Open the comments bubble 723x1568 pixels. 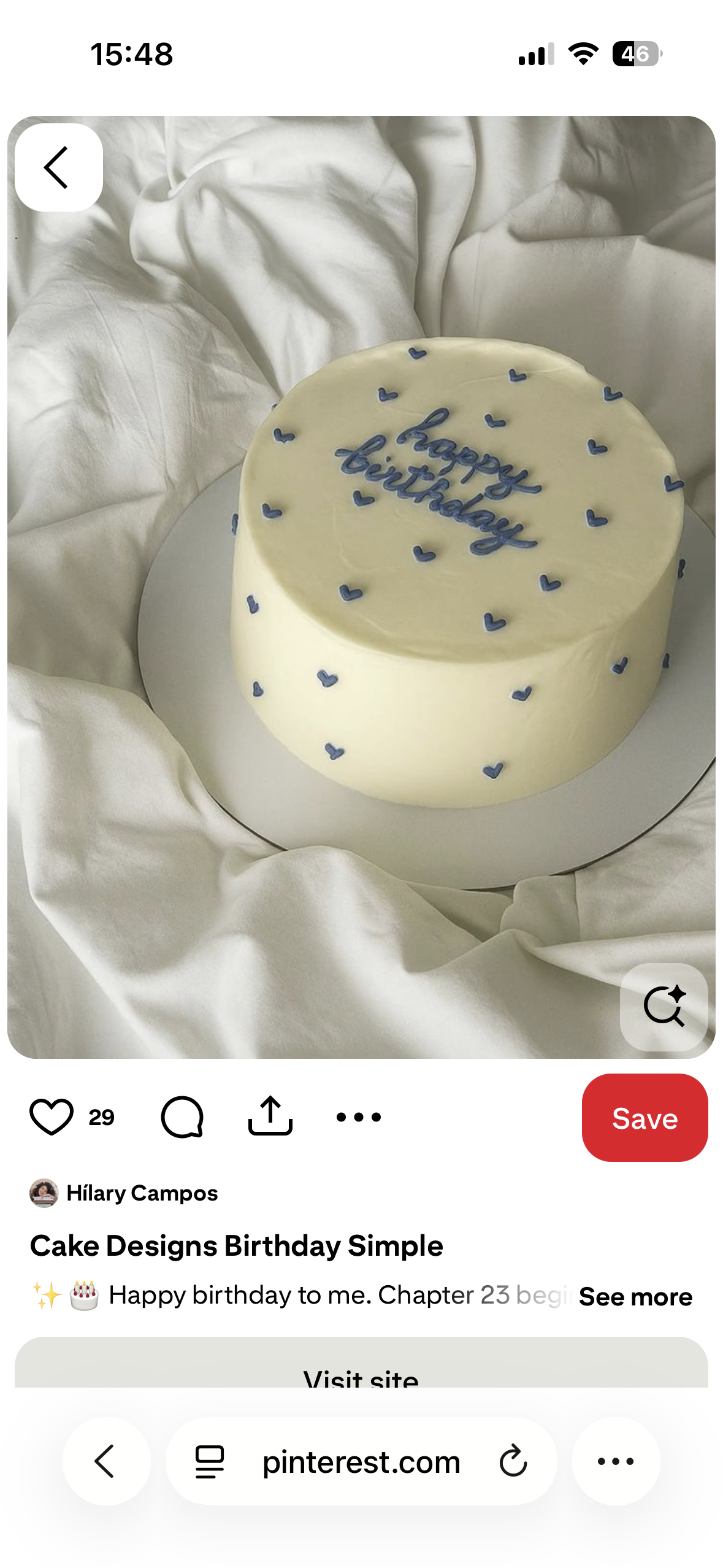tap(182, 1117)
